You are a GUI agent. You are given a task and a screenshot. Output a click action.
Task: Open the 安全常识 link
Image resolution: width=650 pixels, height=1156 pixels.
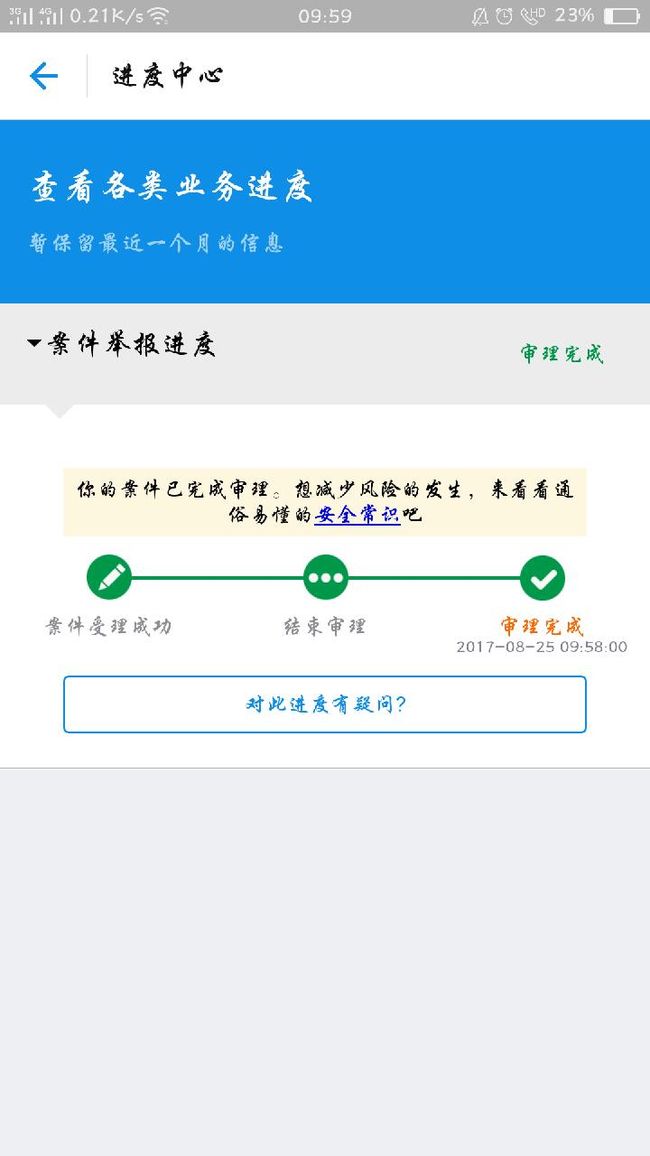tap(357, 515)
